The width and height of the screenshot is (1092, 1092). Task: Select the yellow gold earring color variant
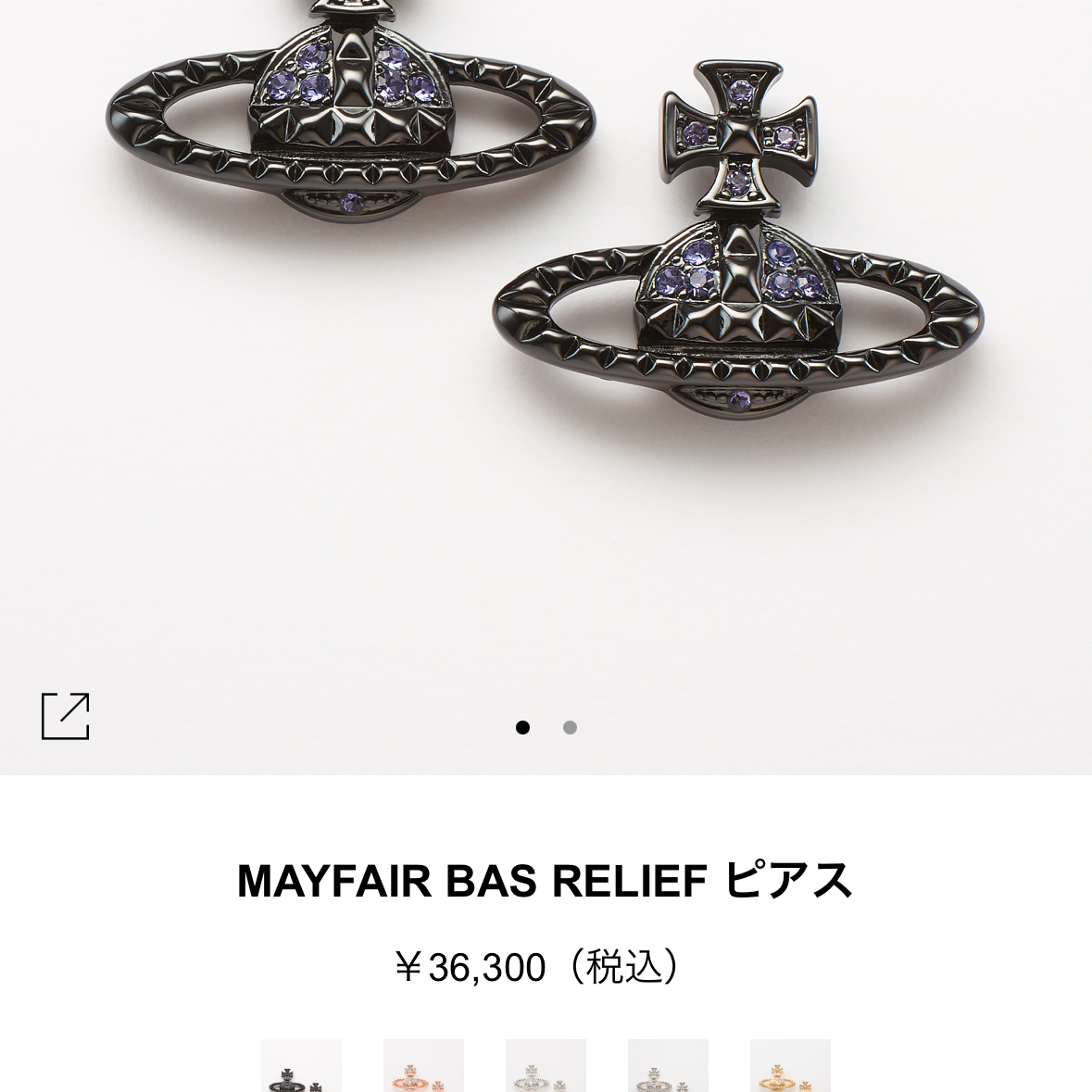point(790,1067)
